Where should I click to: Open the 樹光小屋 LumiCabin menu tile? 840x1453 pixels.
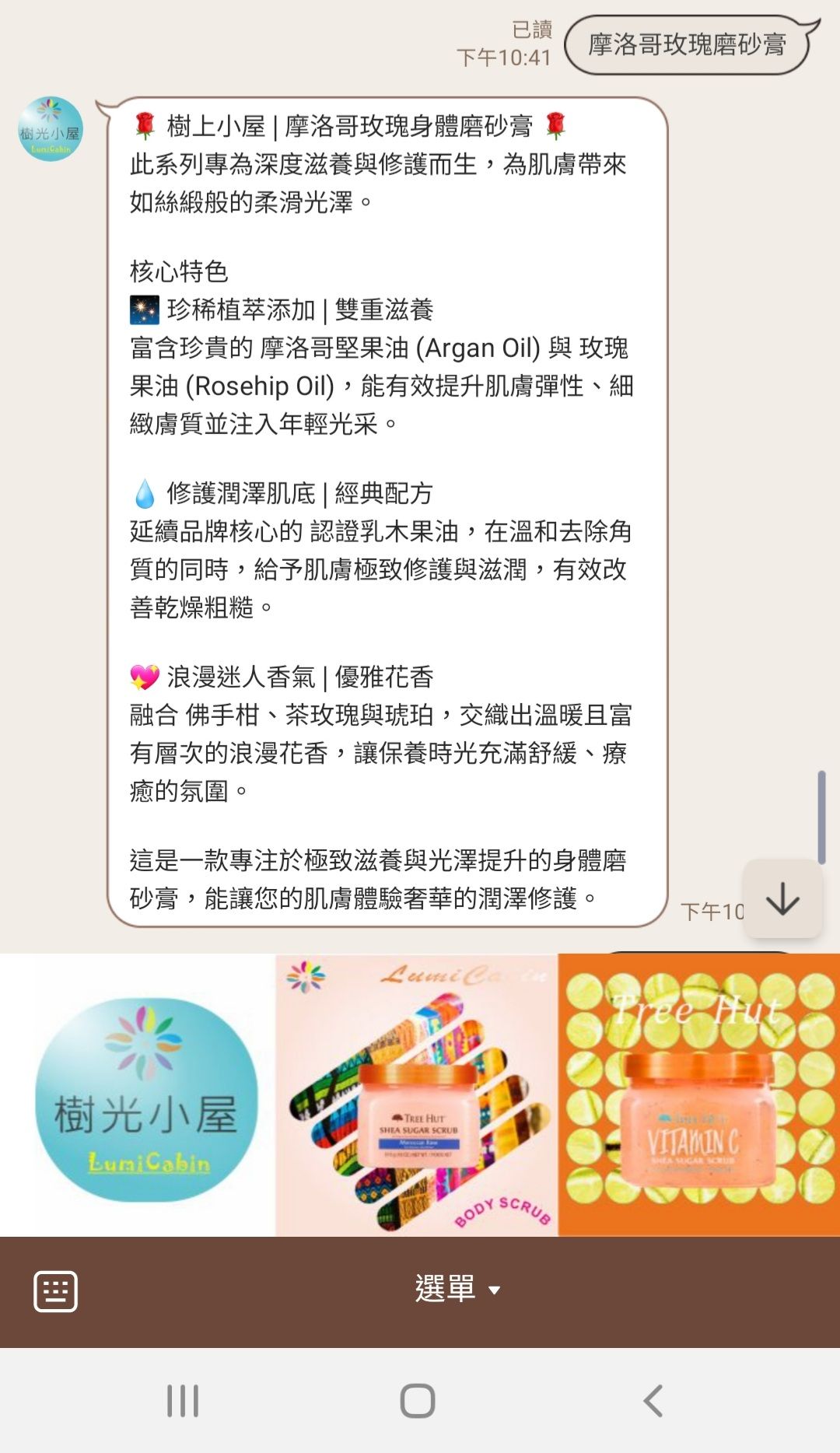[138, 1095]
